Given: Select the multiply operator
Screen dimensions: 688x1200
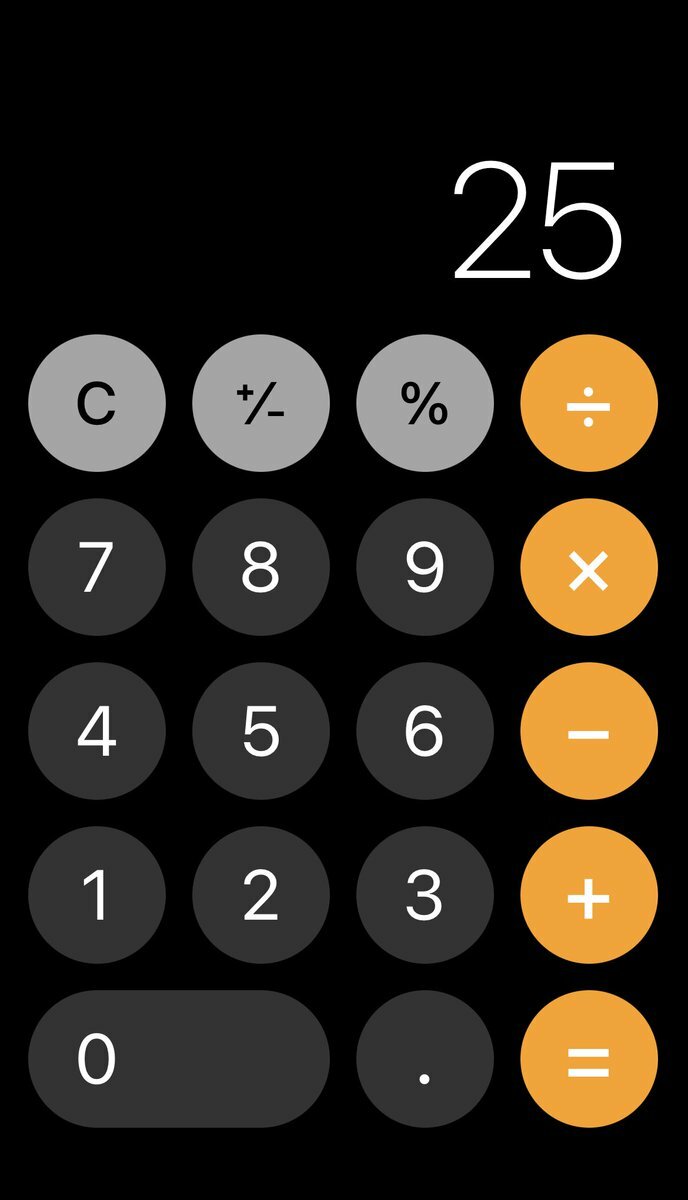Looking at the screenshot, I should [x=589, y=567].
